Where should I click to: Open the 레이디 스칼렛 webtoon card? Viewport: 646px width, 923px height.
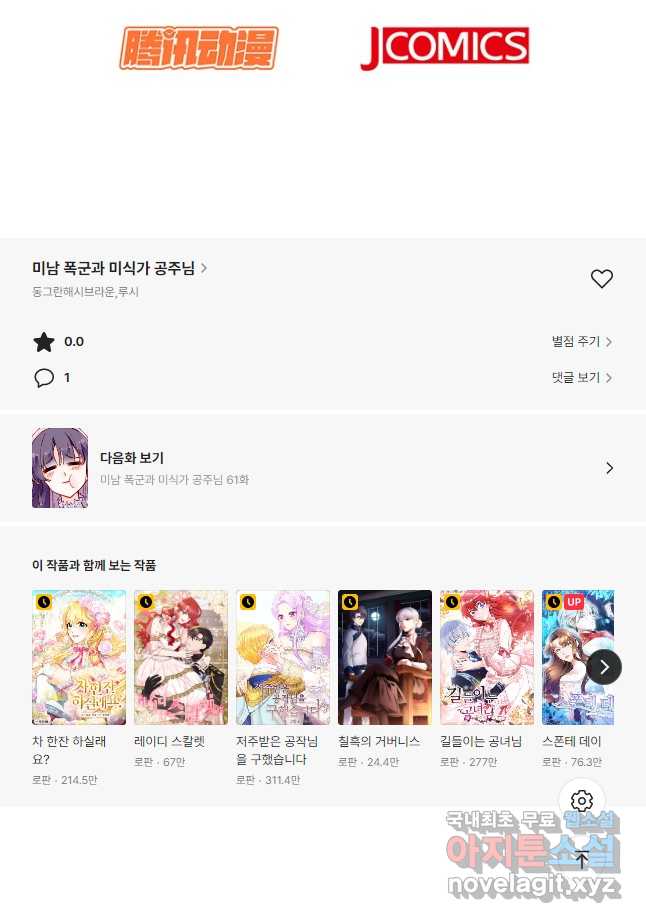(x=181, y=658)
